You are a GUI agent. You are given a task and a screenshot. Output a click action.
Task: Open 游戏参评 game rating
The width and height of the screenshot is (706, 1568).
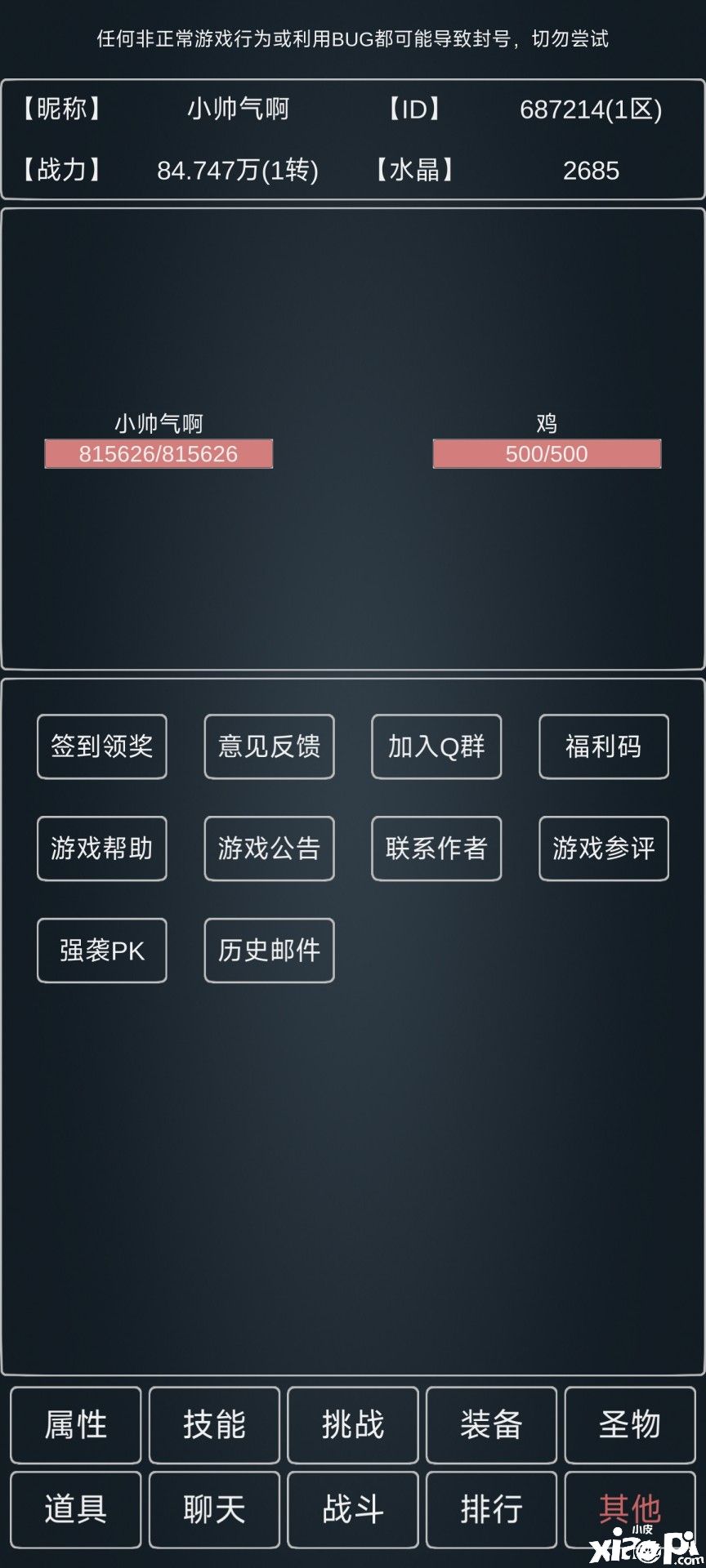point(603,849)
